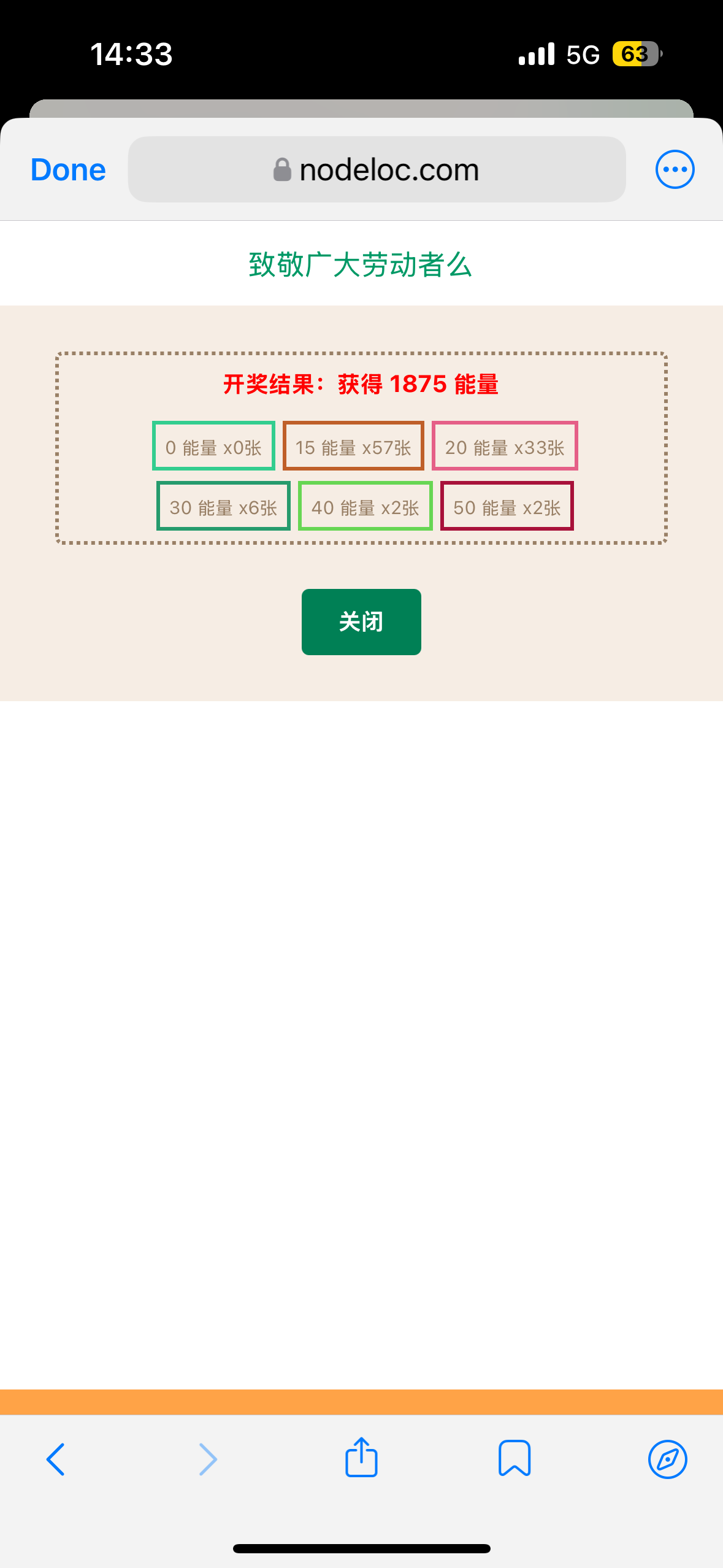Share this page
Screen dimensions: 723x1568
[x=361, y=1458]
